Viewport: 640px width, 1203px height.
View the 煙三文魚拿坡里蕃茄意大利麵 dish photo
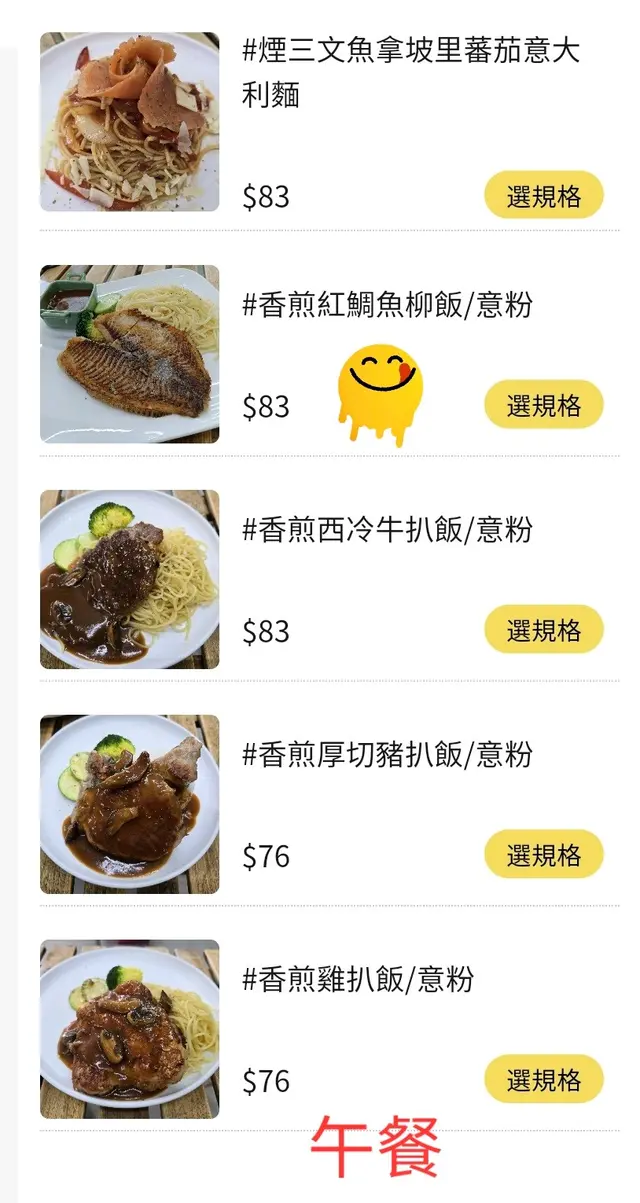click(x=129, y=122)
